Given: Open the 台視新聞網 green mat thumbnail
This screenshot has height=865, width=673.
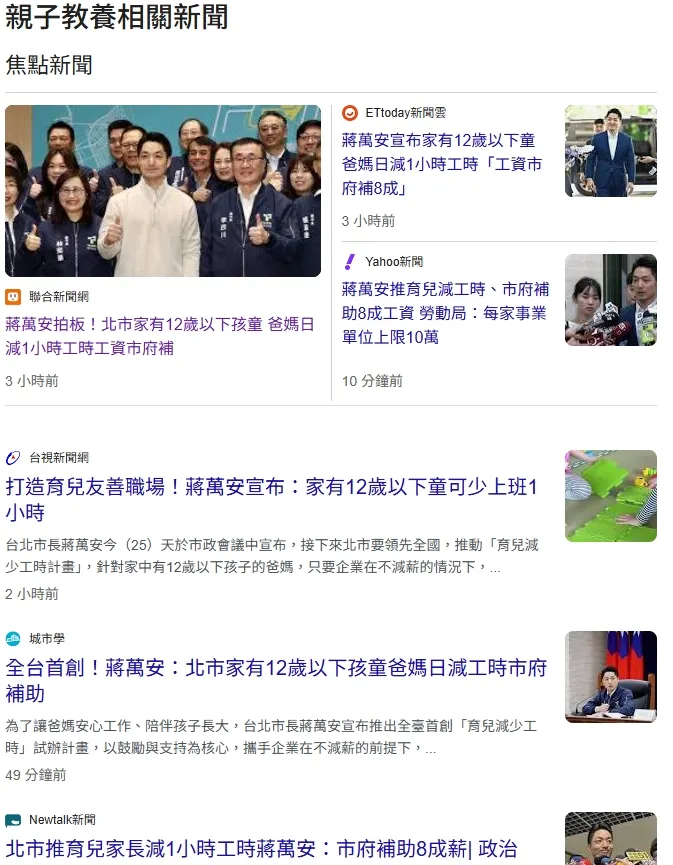Looking at the screenshot, I should (x=610, y=496).
